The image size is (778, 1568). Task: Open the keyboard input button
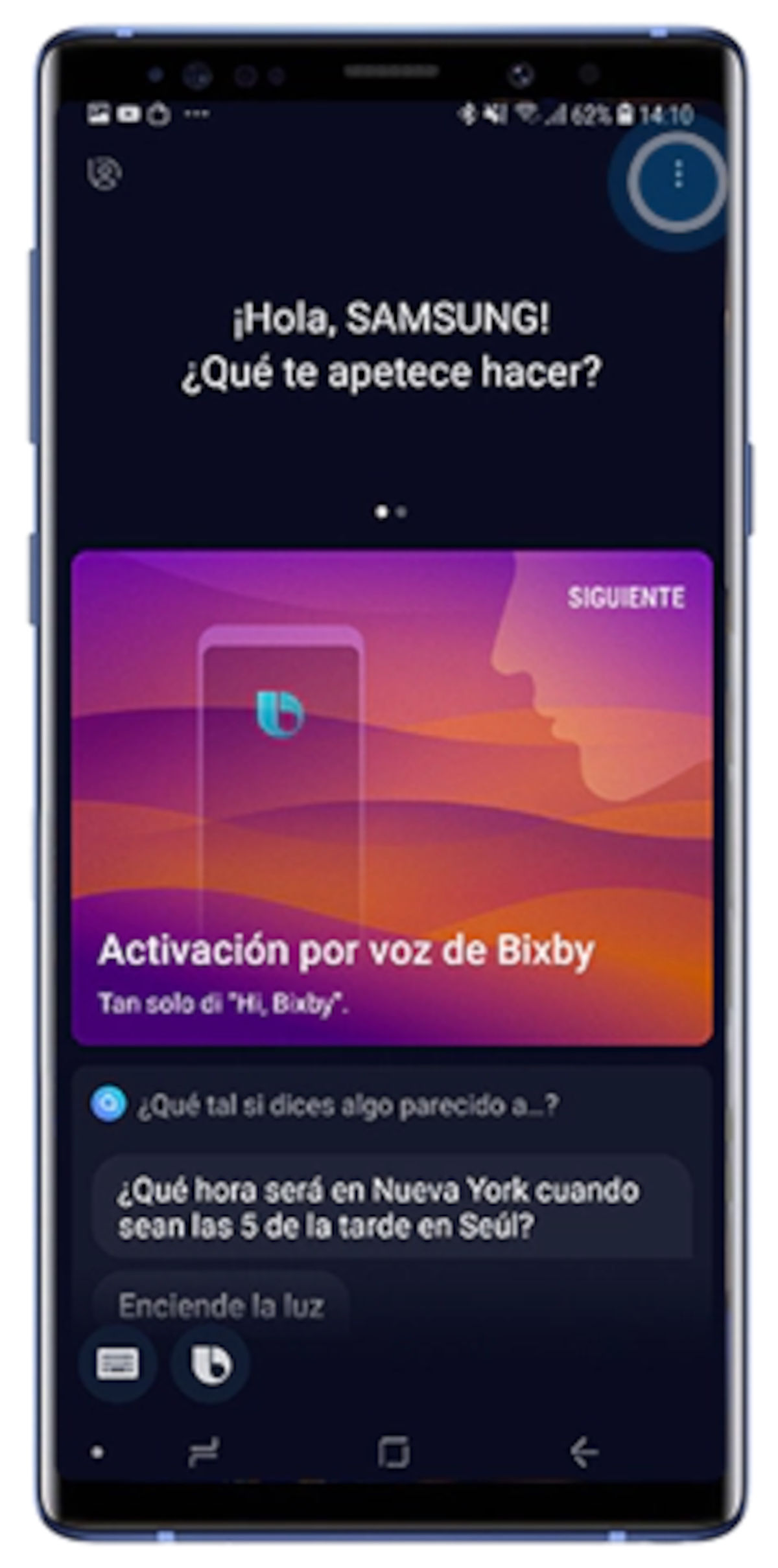[x=117, y=1365]
